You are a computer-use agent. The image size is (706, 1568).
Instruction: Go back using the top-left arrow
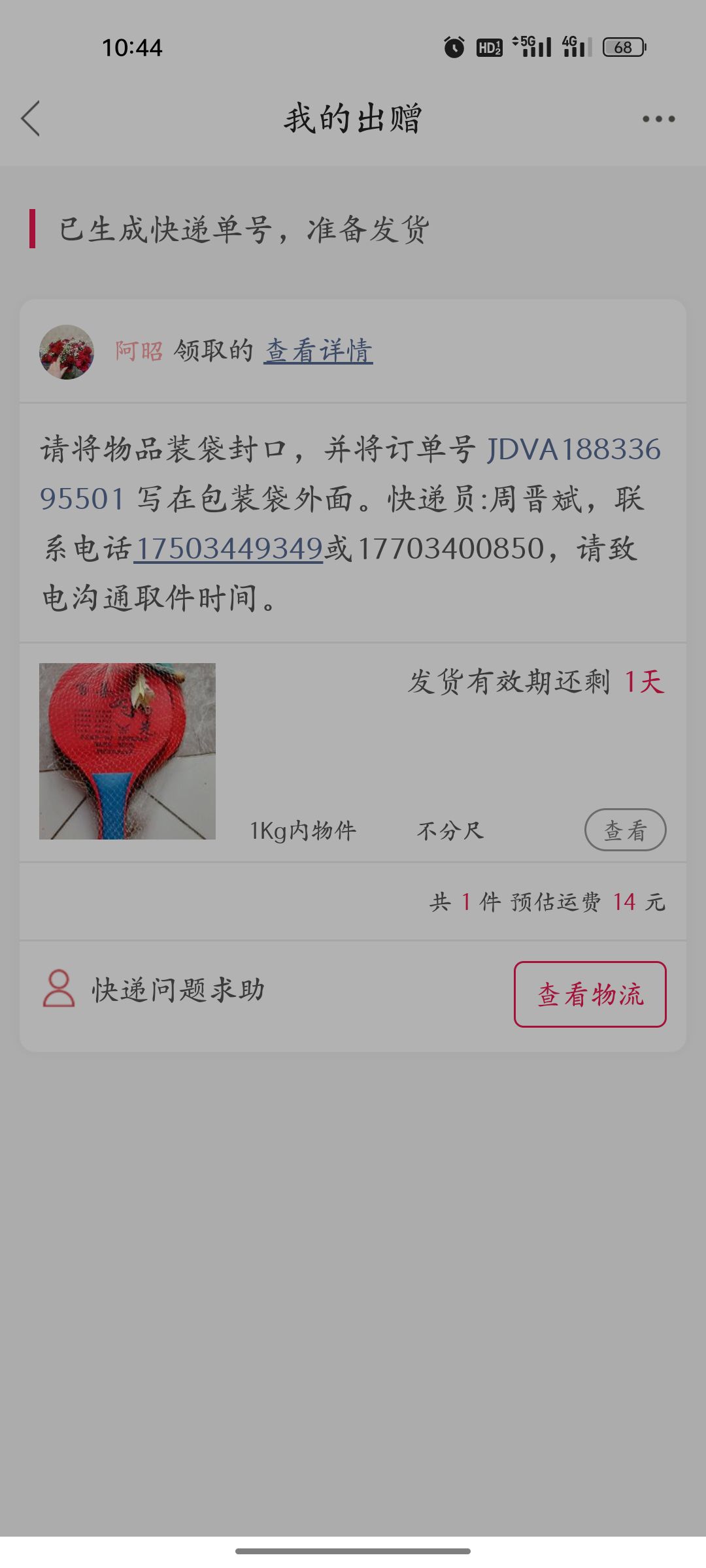(x=31, y=118)
